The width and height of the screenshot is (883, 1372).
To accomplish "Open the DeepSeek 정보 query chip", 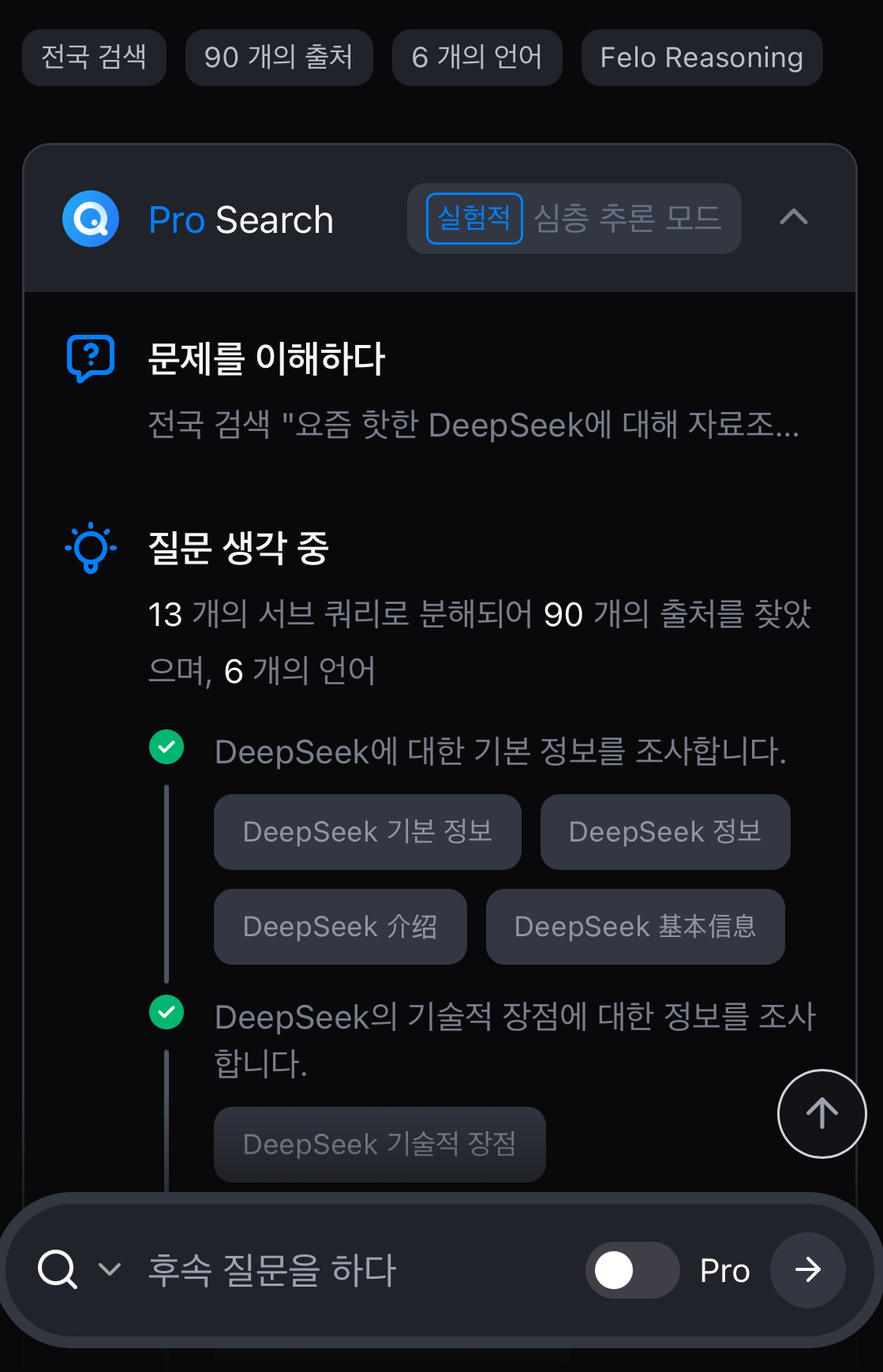I will click(664, 832).
